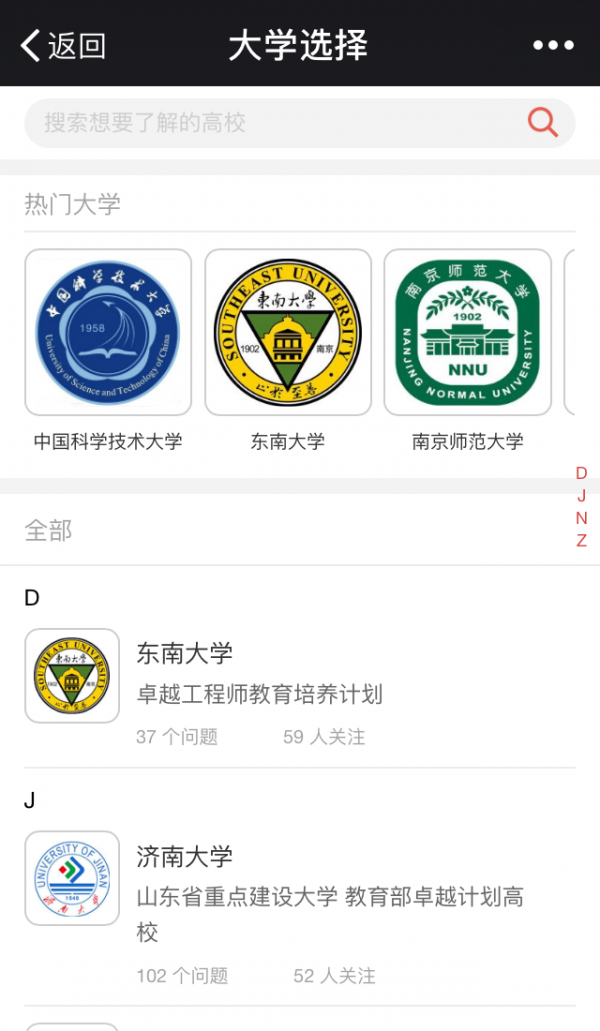The image size is (600, 1031).
Task: Tap the search field for universities
Action: 300,123
